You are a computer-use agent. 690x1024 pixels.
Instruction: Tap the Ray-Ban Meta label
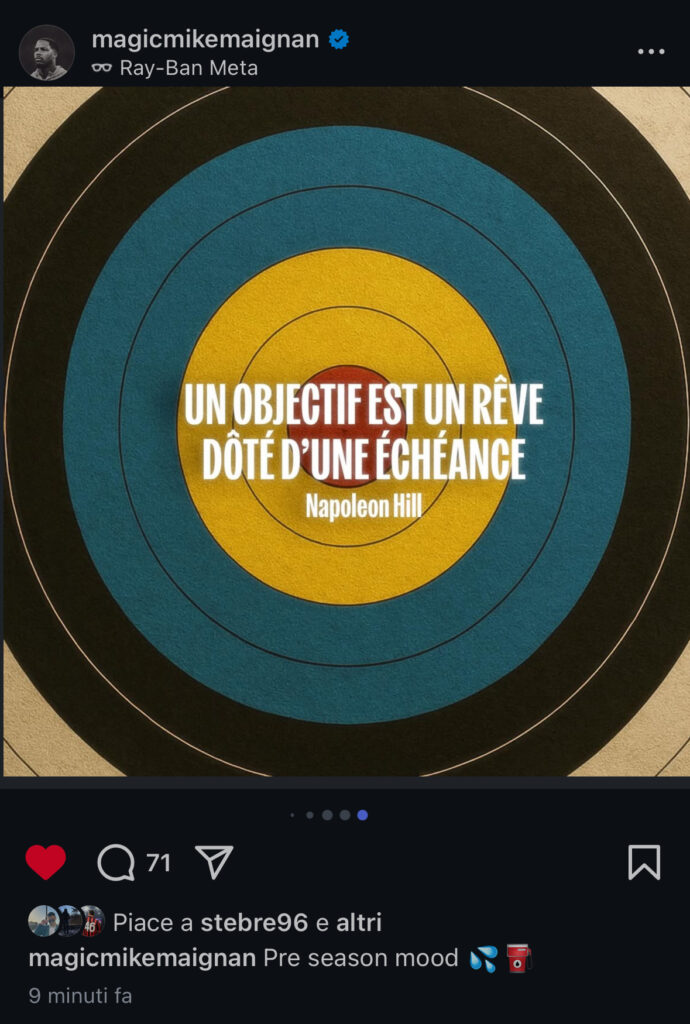pos(188,68)
